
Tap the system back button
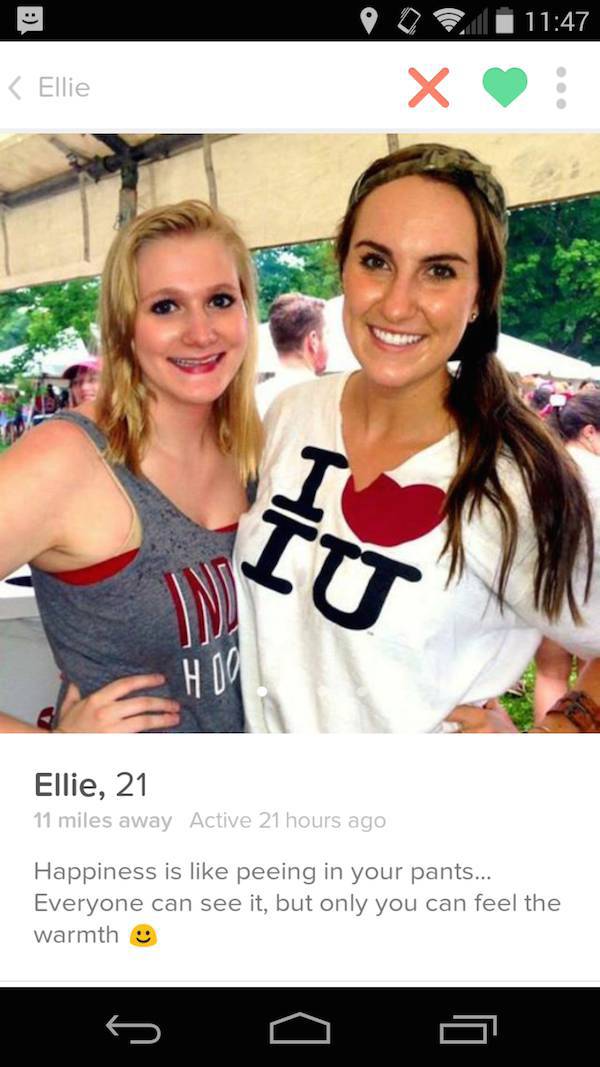click(132, 1028)
